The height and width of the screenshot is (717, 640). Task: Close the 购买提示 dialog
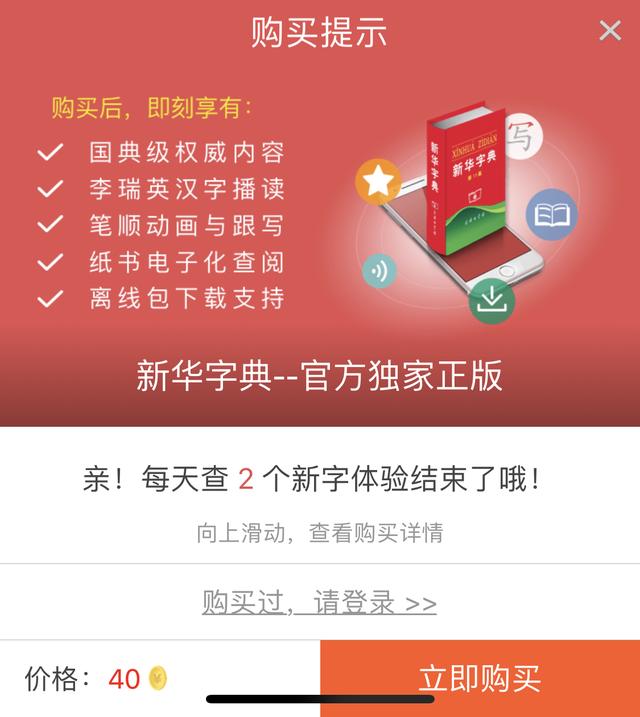click(x=610, y=31)
